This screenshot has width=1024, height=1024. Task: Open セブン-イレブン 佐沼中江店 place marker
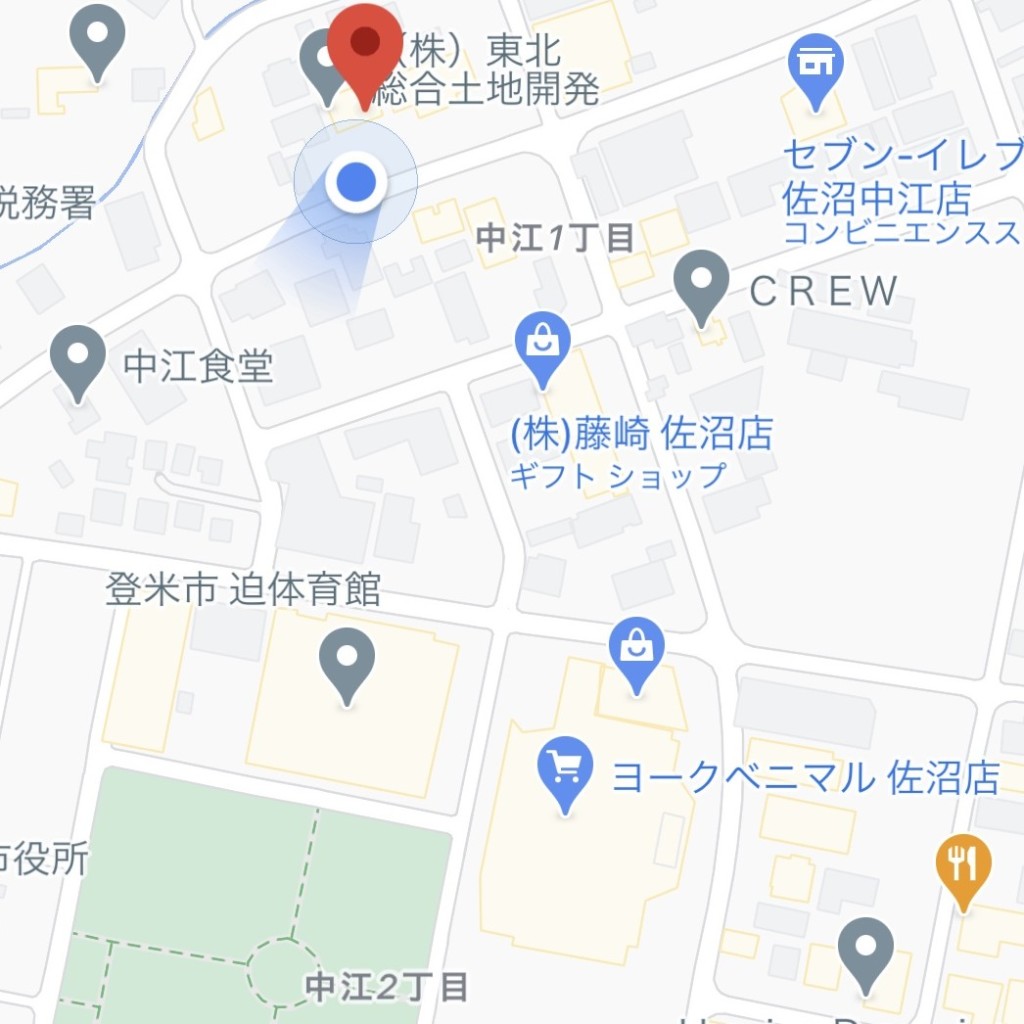[815, 65]
